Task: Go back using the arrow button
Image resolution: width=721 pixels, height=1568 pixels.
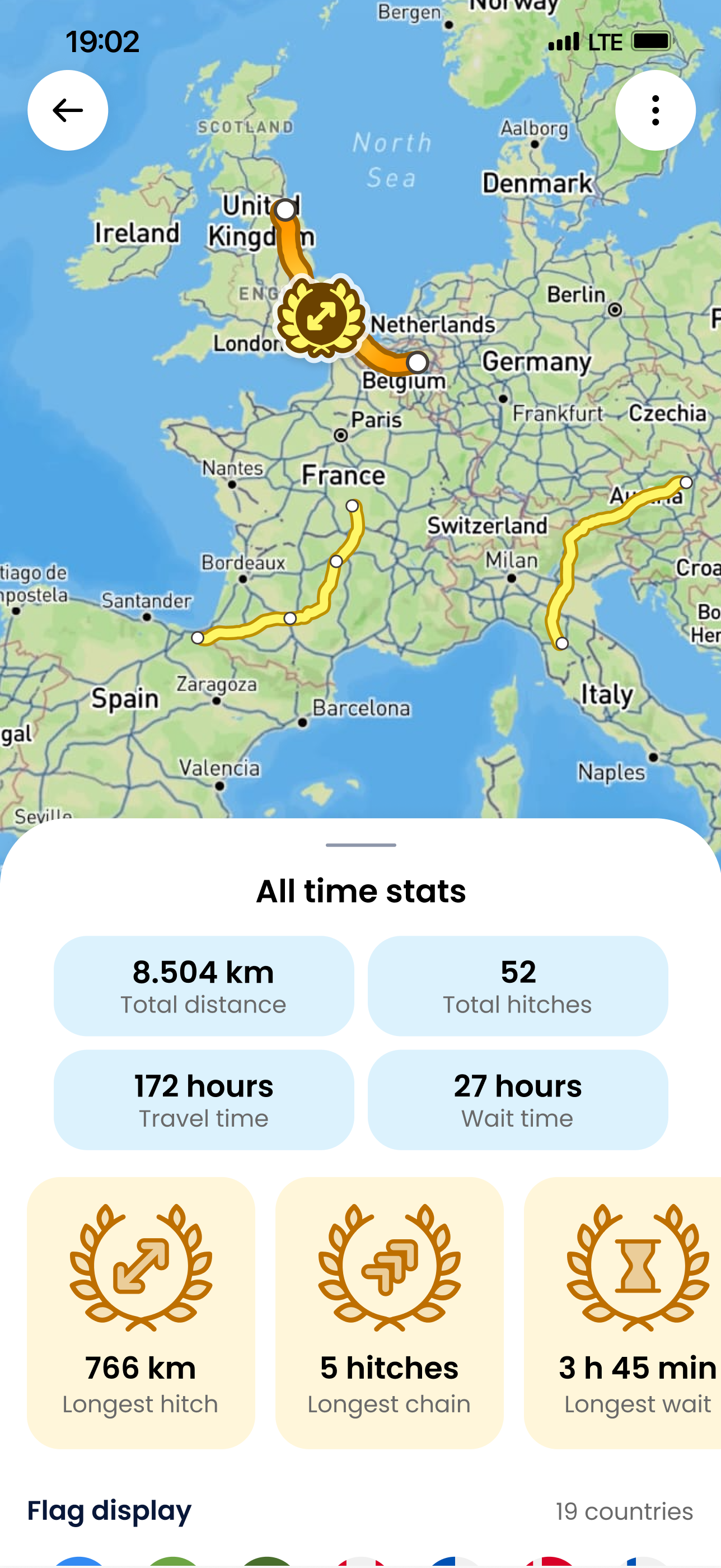Action: click(x=68, y=110)
